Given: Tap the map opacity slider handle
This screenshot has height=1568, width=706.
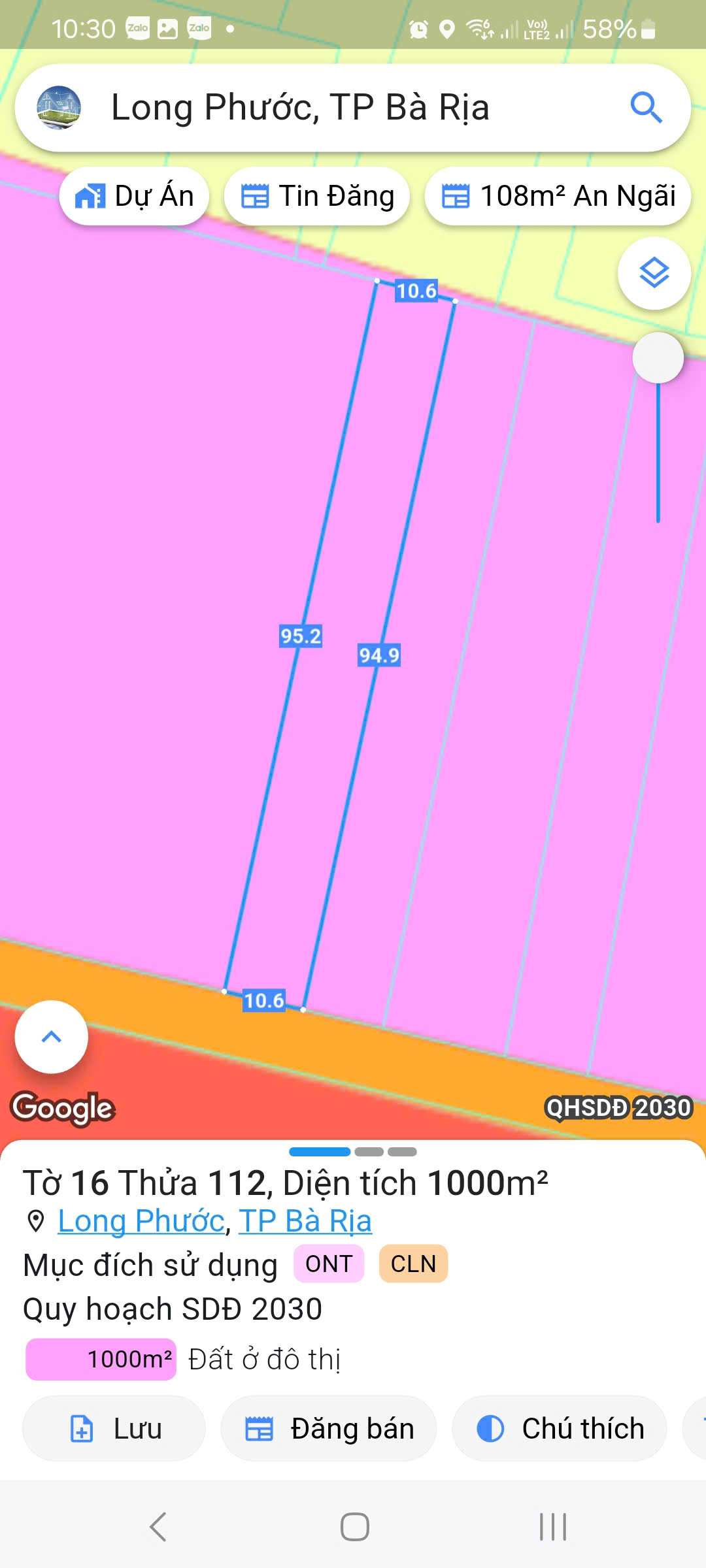Looking at the screenshot, I should (658, 358).
